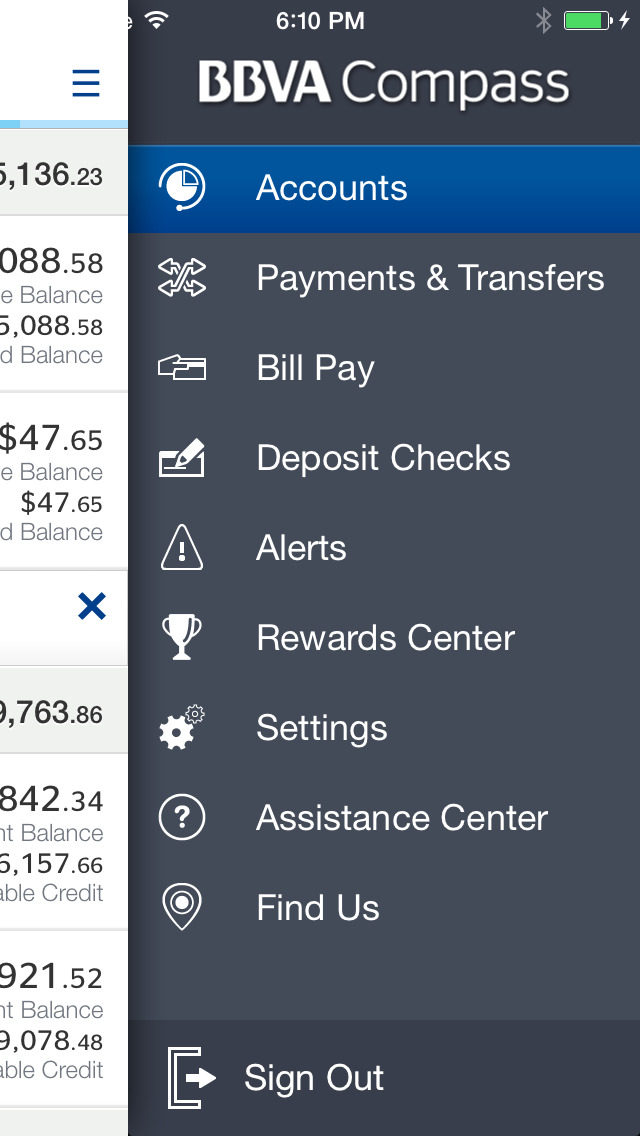
Task: Select Deposit Checks
Action: (383, 458)
